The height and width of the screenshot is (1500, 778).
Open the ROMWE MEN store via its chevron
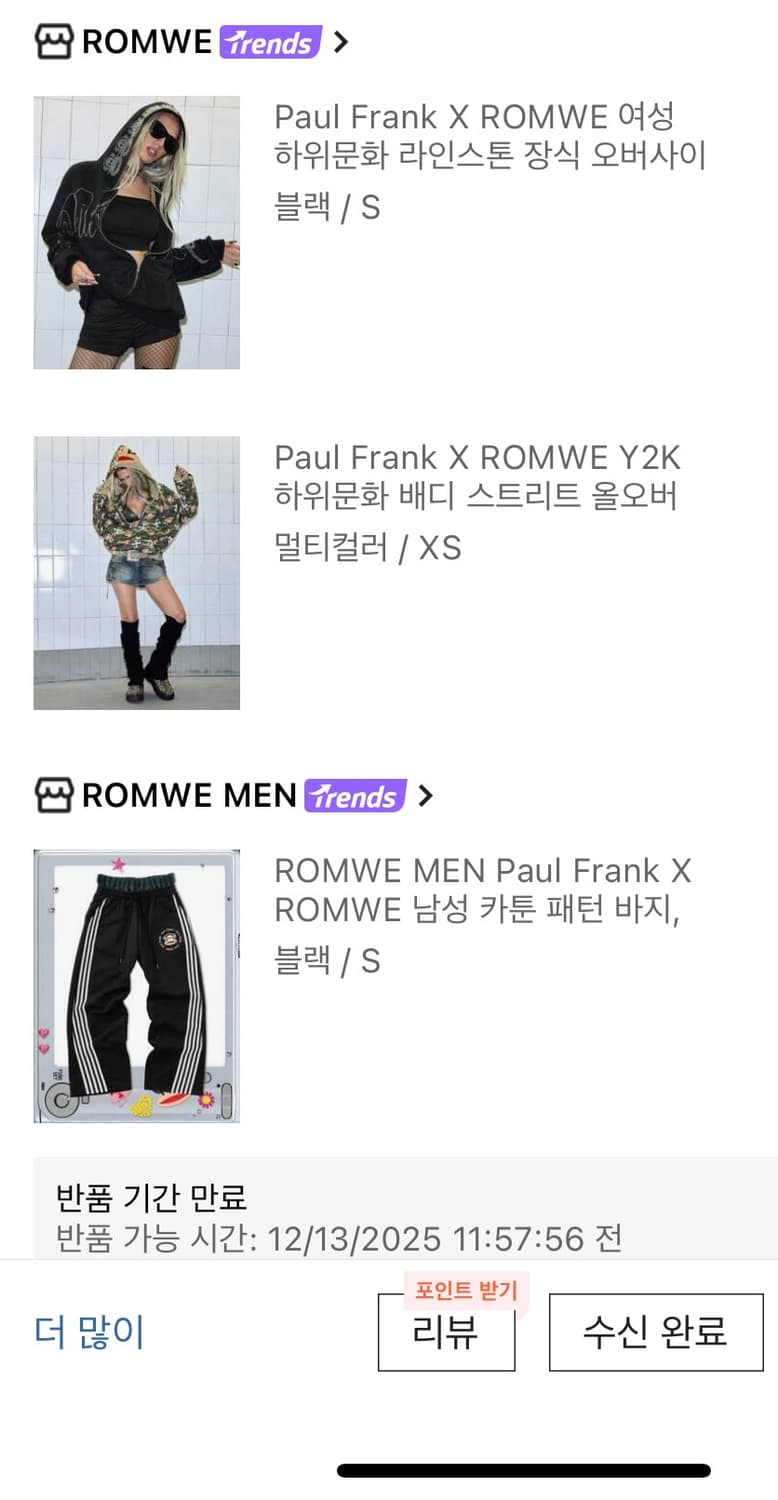[x=425, y=797]
